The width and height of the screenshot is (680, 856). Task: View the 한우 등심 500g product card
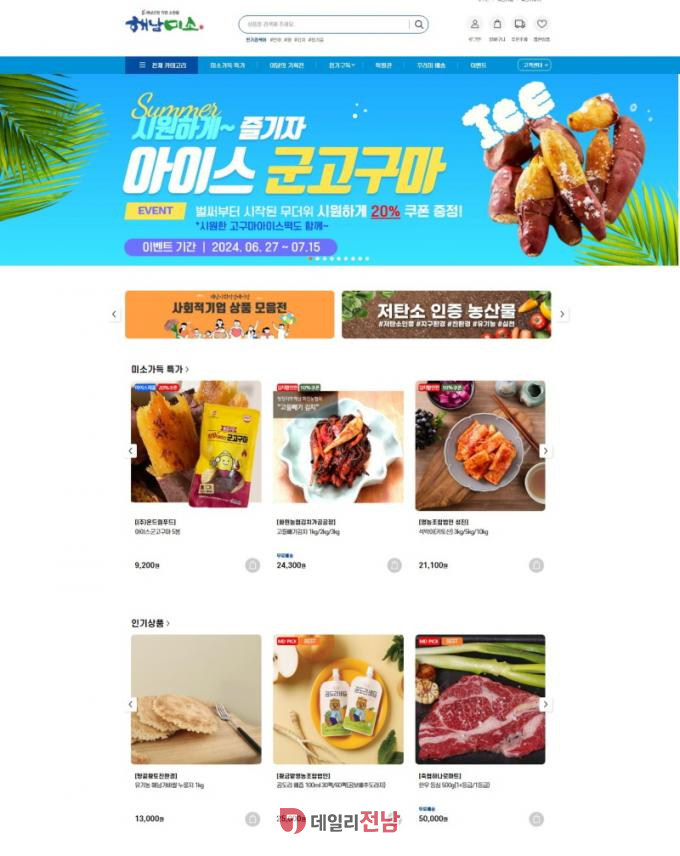[x=480, y=700]
